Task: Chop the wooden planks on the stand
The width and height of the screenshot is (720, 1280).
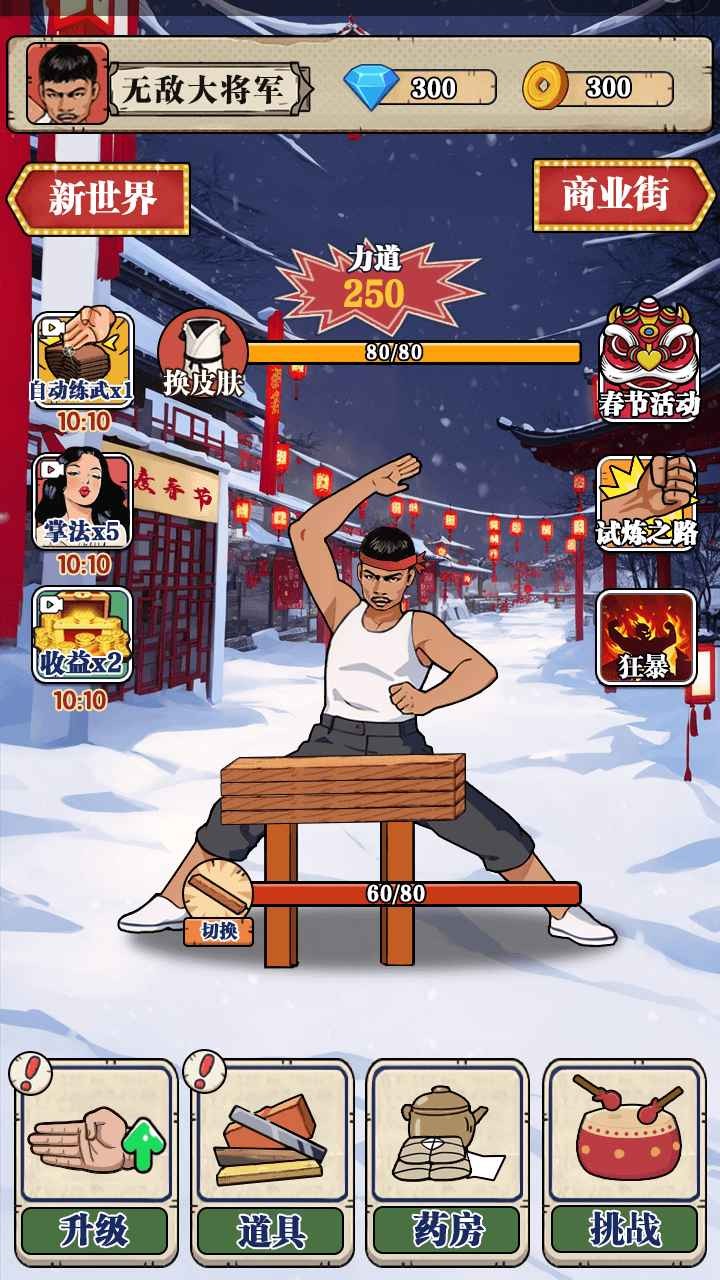Action: click(x=343, y=788)
